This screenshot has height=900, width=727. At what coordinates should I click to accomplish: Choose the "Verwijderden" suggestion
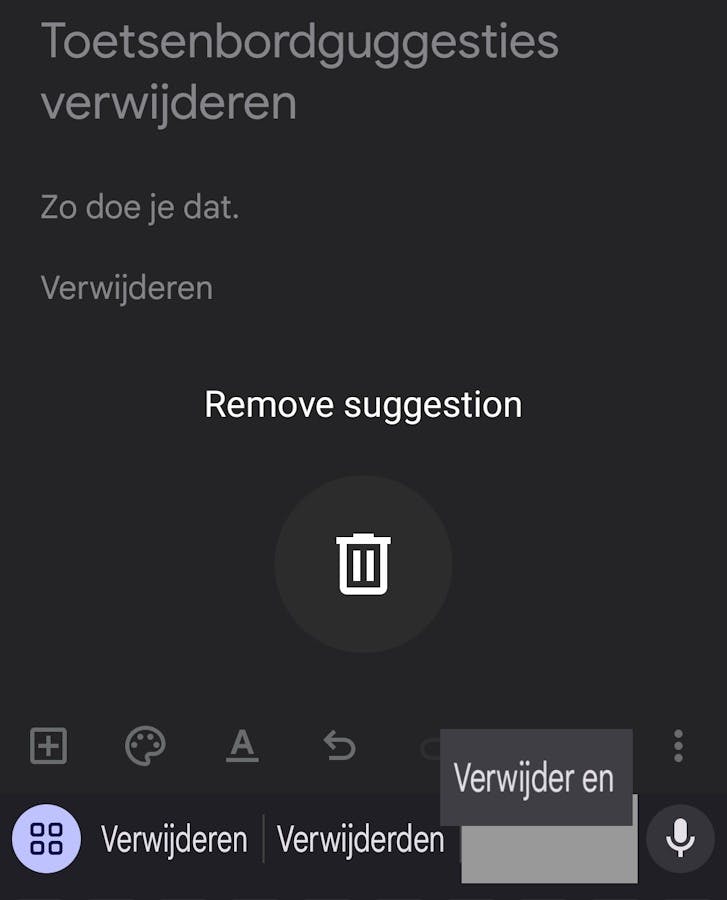pyautogui.click(x=364, y=839)
